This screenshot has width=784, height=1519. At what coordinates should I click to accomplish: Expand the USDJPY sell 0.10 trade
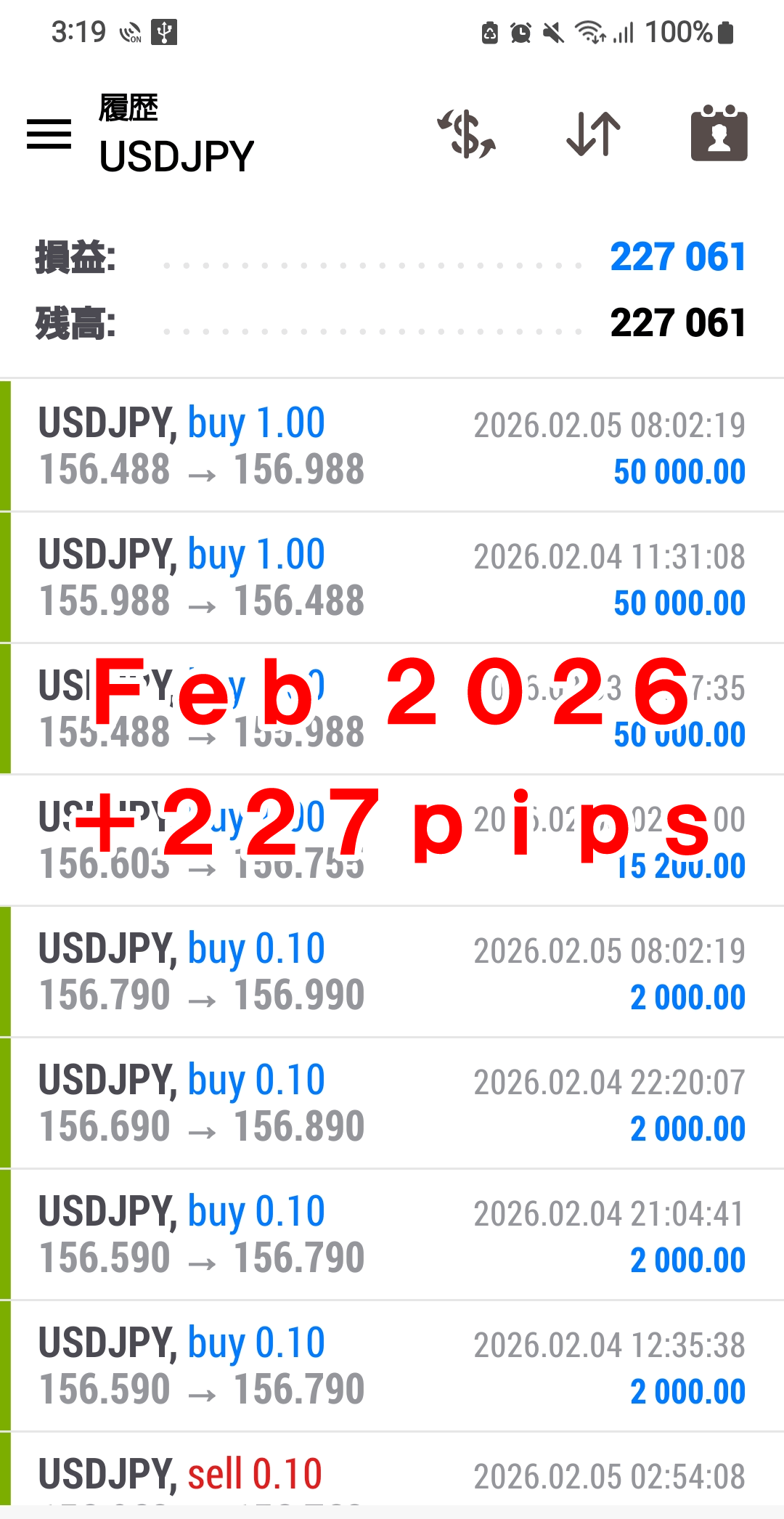click(392, 1475)
